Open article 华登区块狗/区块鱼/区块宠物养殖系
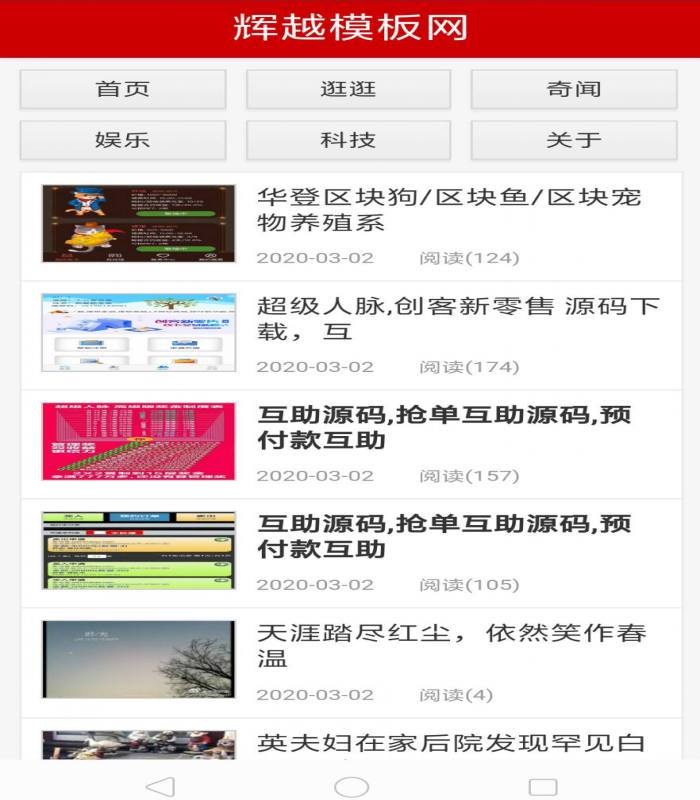This screenshot has width=700, height=800. (448, 210)
